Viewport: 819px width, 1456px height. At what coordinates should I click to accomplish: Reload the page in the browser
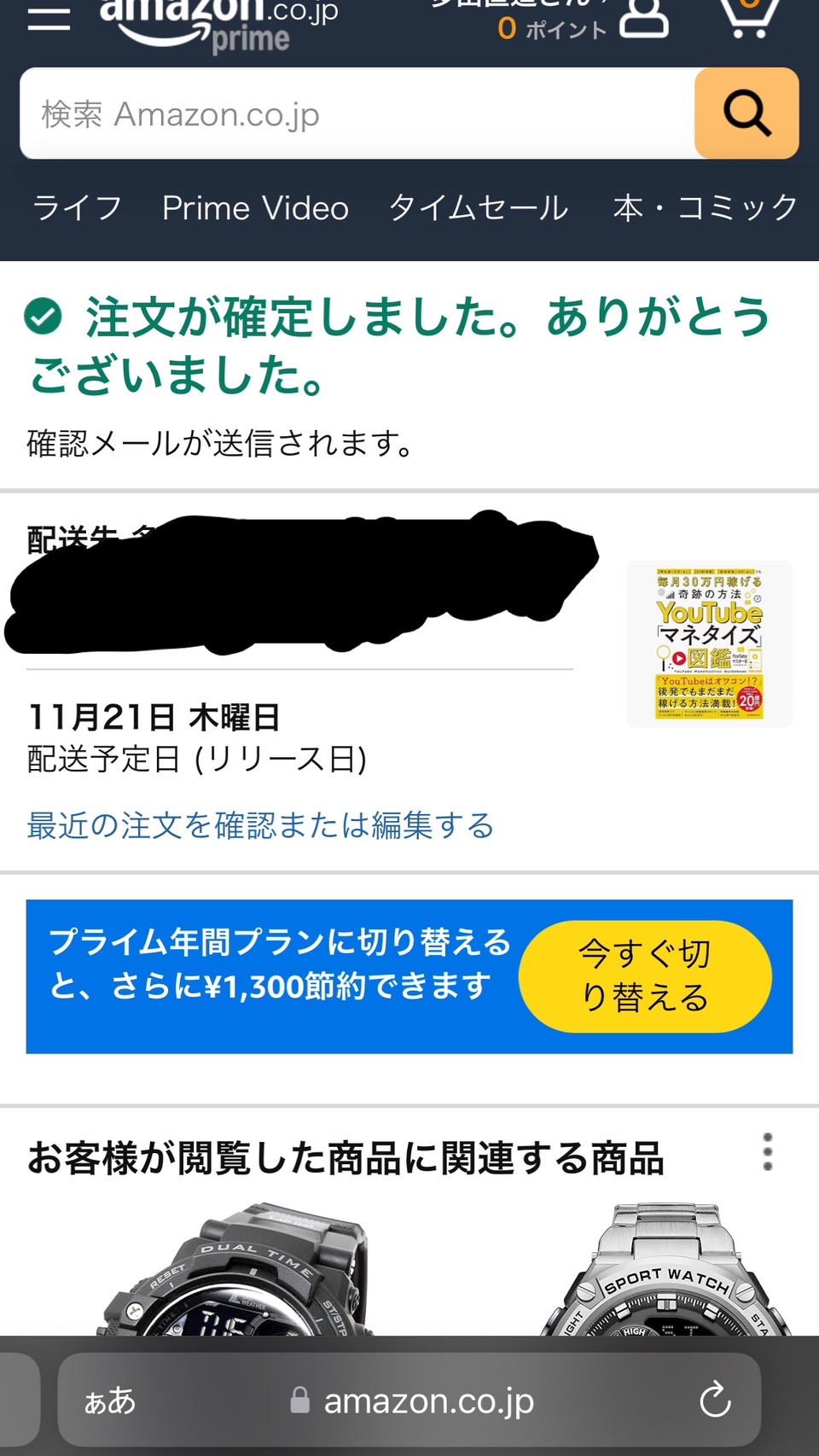coord(715,1400)
